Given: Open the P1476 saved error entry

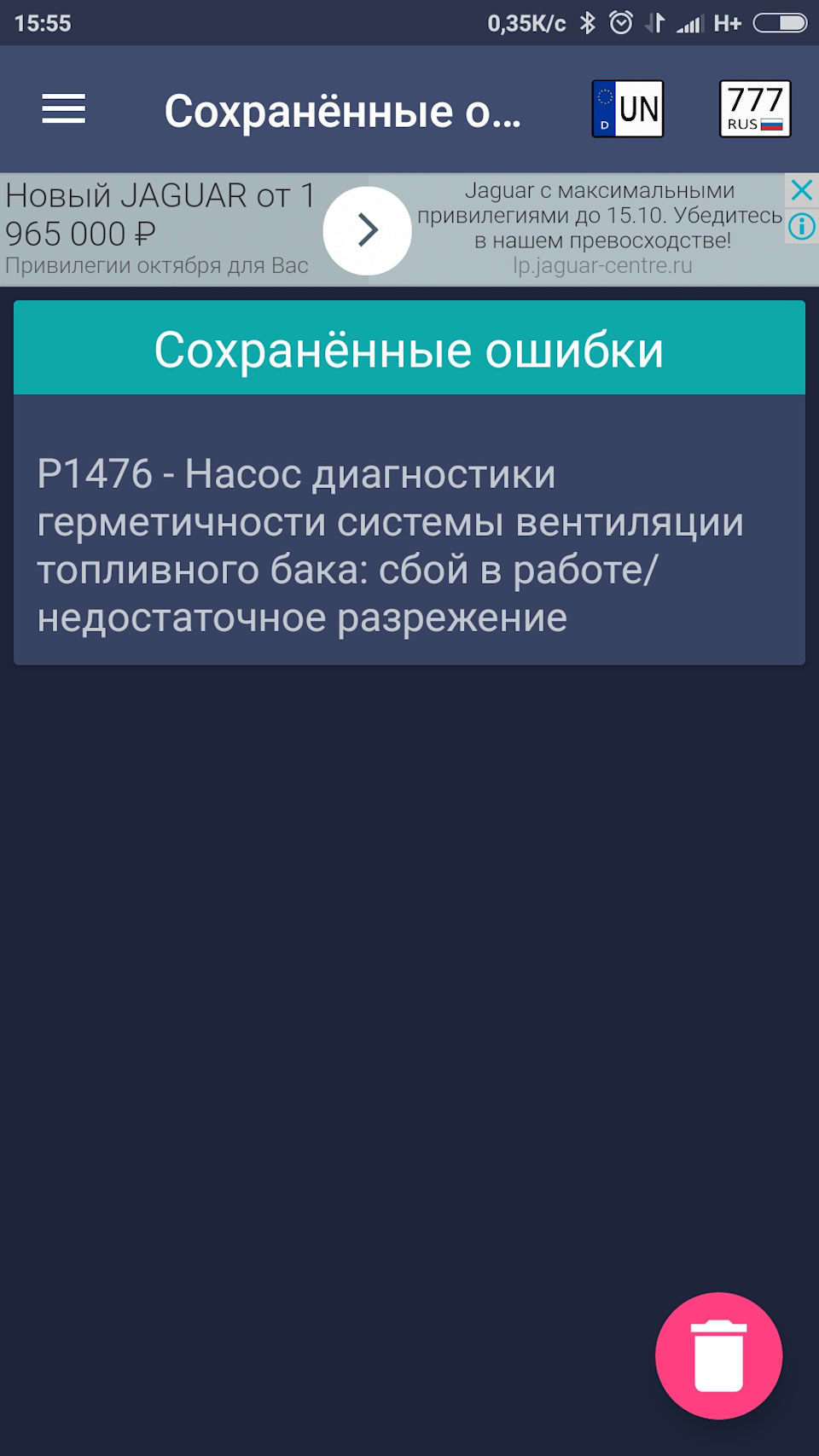Looking at the screenshot, I should coord(409,546).
